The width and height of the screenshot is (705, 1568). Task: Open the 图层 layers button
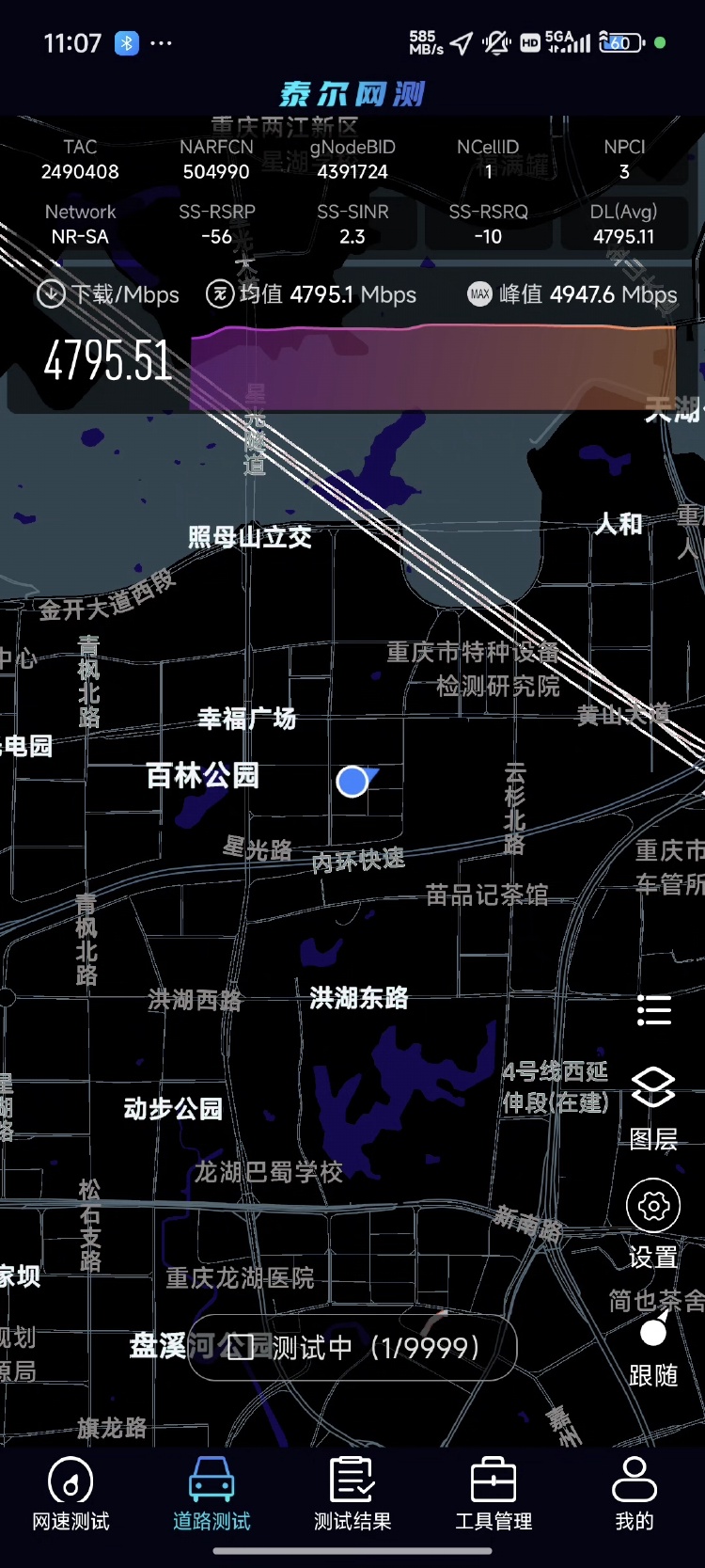coord(653,1107)
